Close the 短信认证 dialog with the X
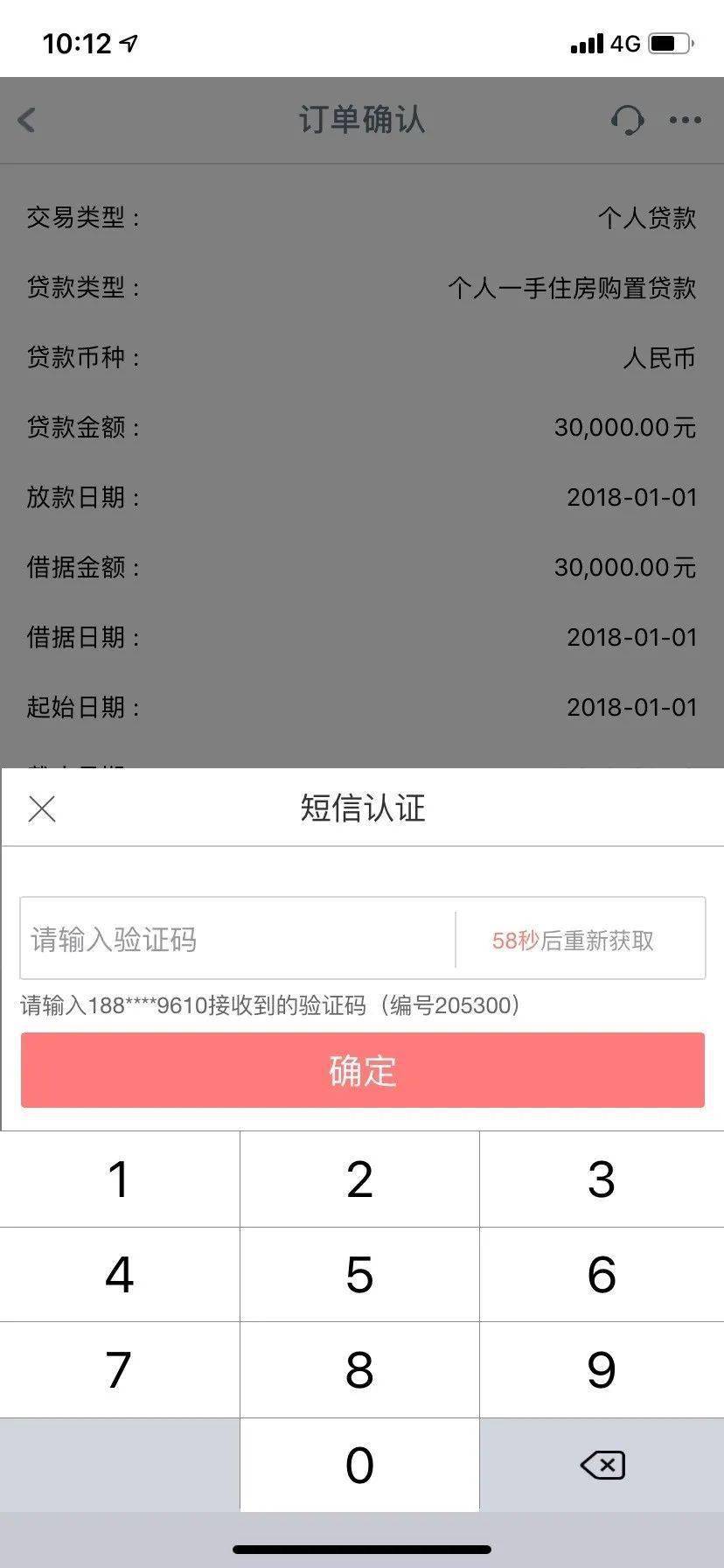 (41, 808)
